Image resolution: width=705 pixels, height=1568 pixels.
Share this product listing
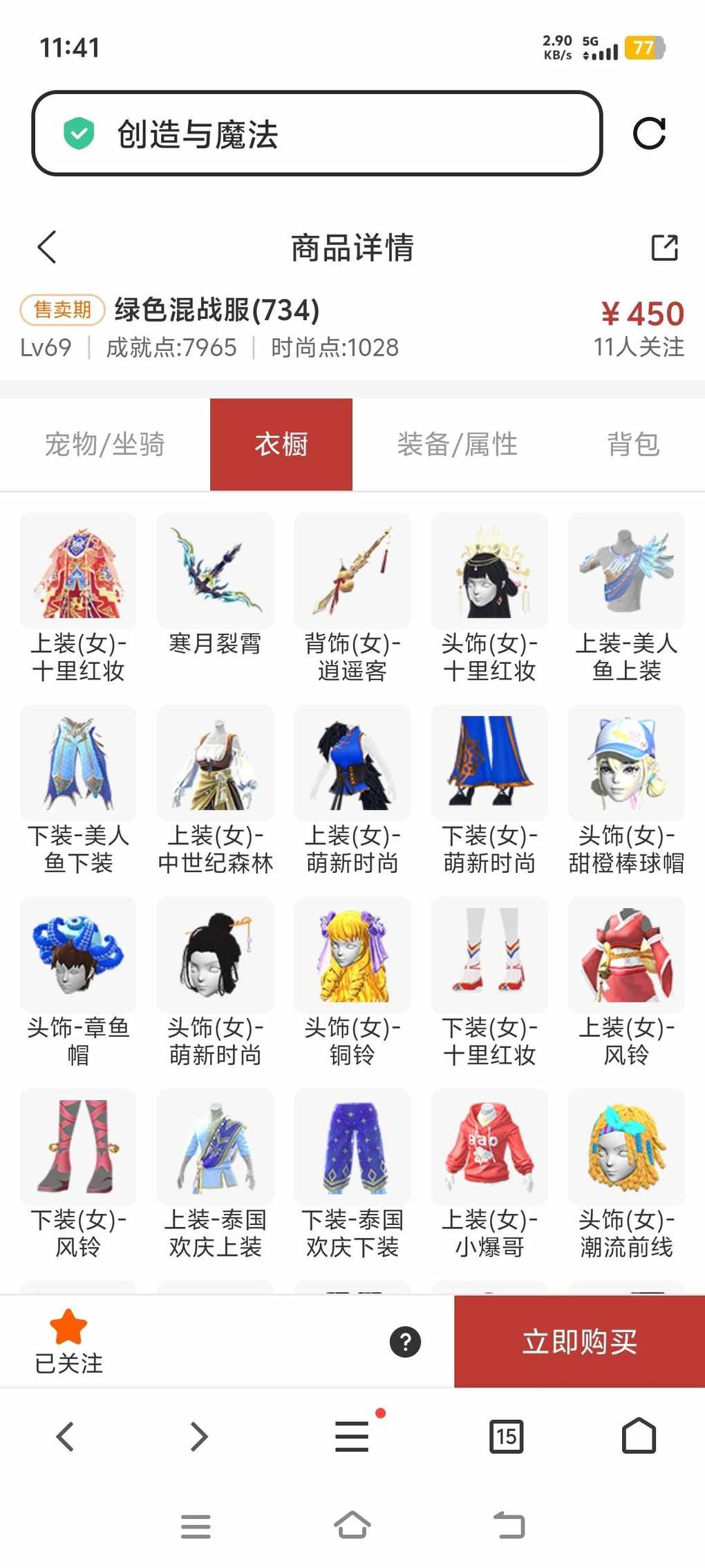664,247
